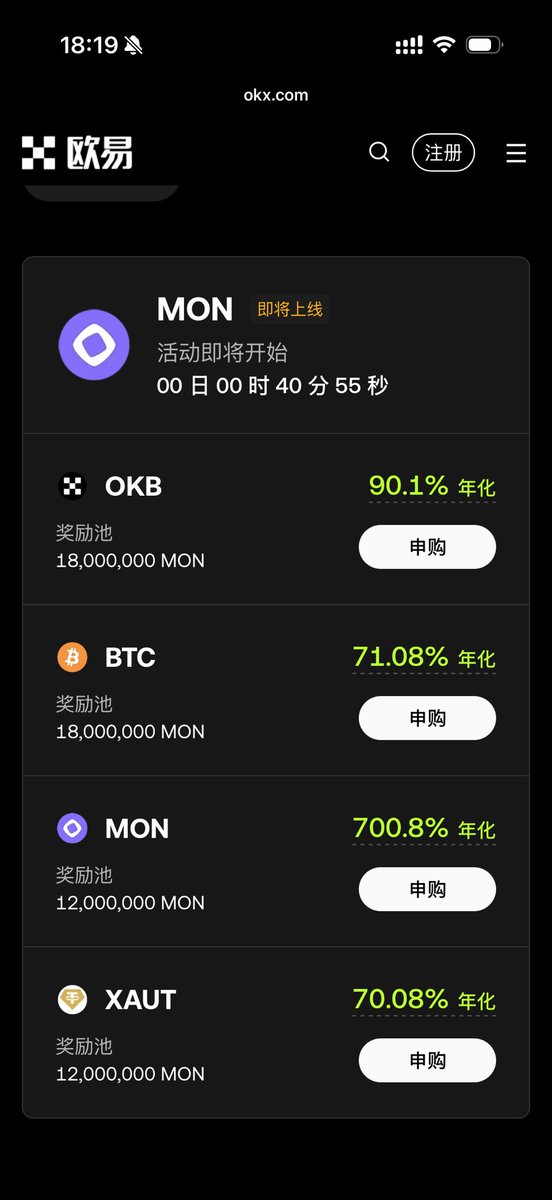Tap the okx.com address bar
Image resolution: width=552 pixels, height=1200 pixels.
tap(276, 95)
